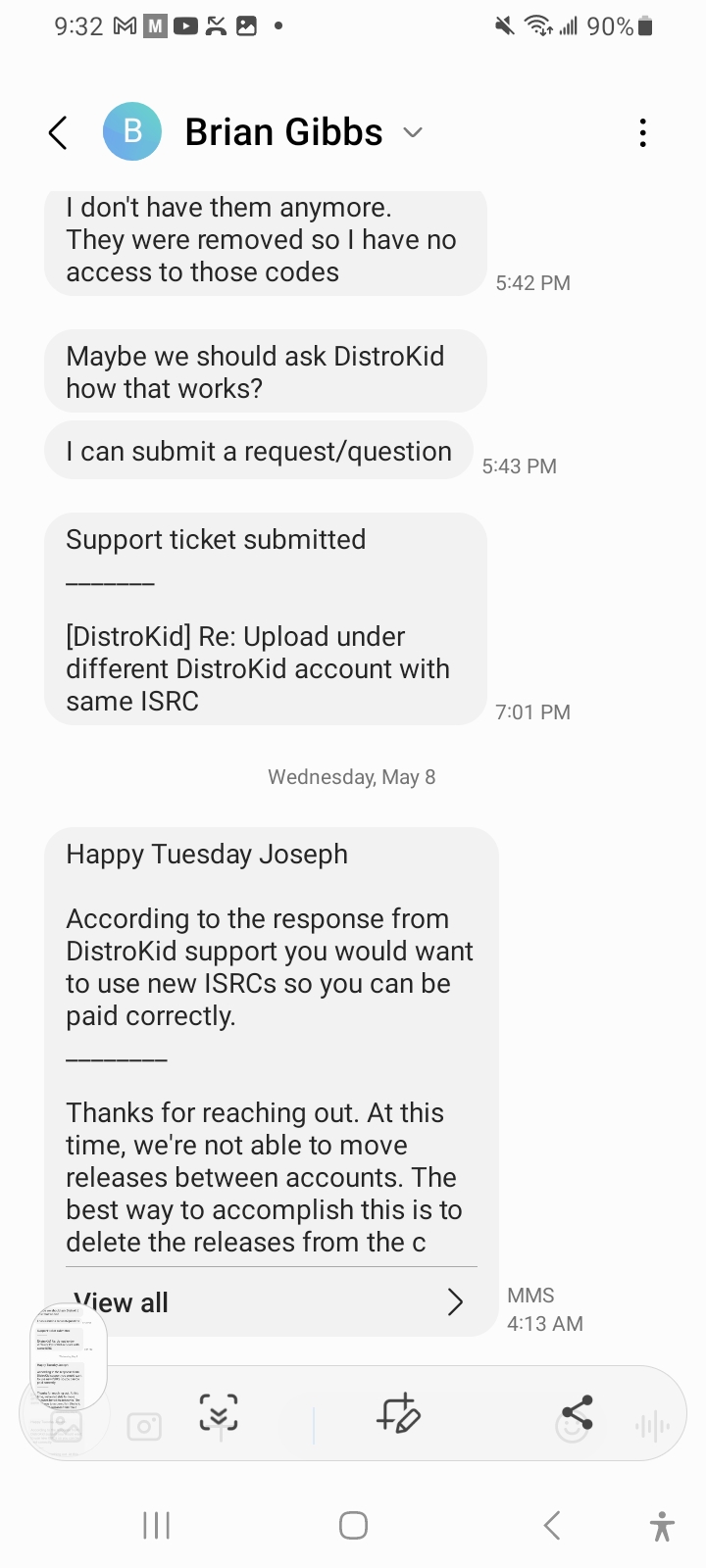
Task: Share the captured screenshot
Action: pyautogui.click(x=578, y=1413)
